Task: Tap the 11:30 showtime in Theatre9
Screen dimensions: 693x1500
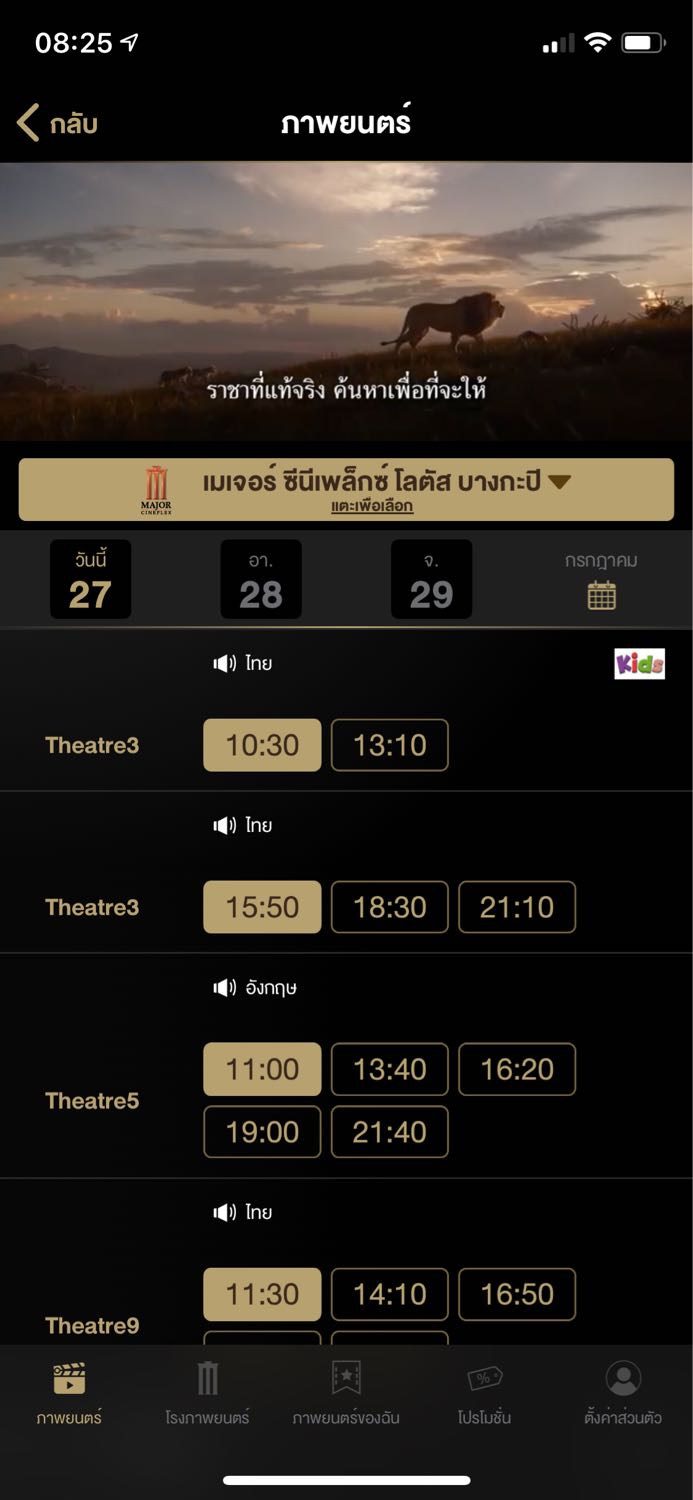Action: [262, 1294]
